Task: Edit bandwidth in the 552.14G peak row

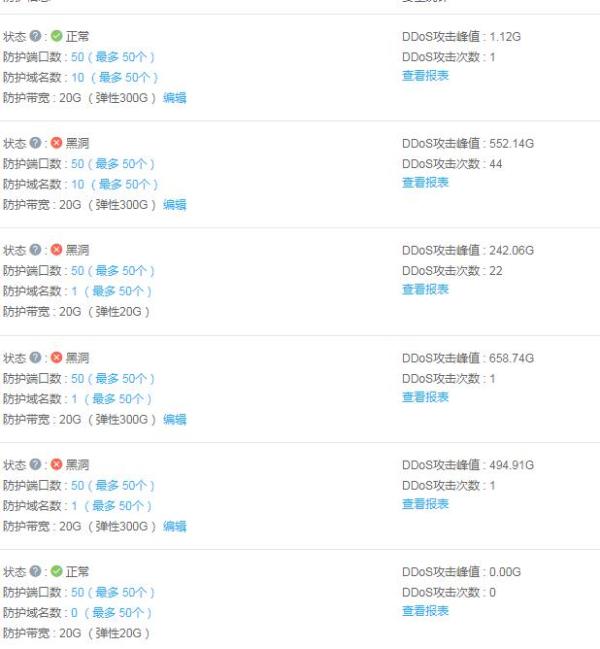Action: click(175, 205)
